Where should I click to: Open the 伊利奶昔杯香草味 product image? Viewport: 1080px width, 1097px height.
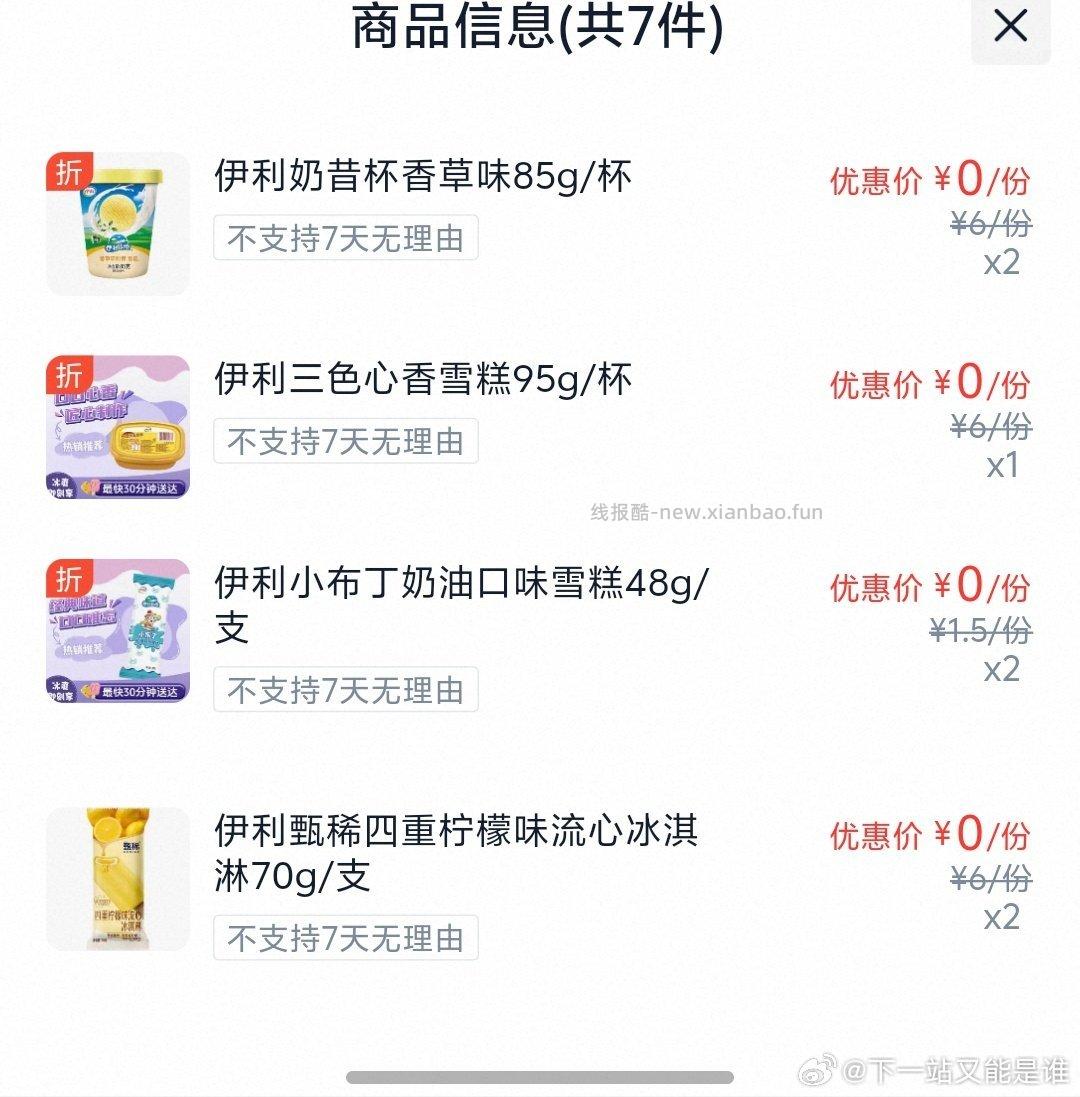click(x=117, y=222)
